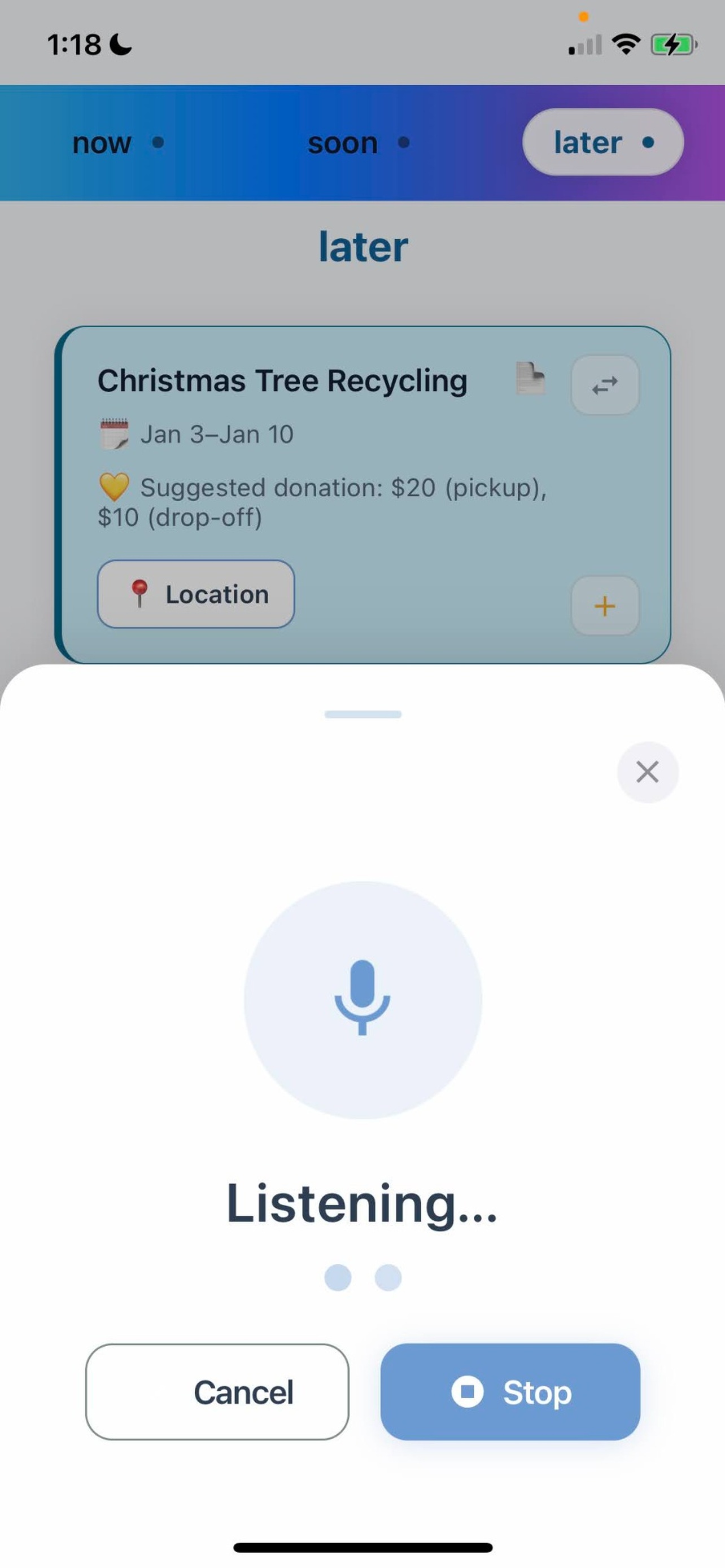Open the note icon beside Christmas Tree Recycling
The height and width of the screenshot is (1568, 725).
click(530, 379)
